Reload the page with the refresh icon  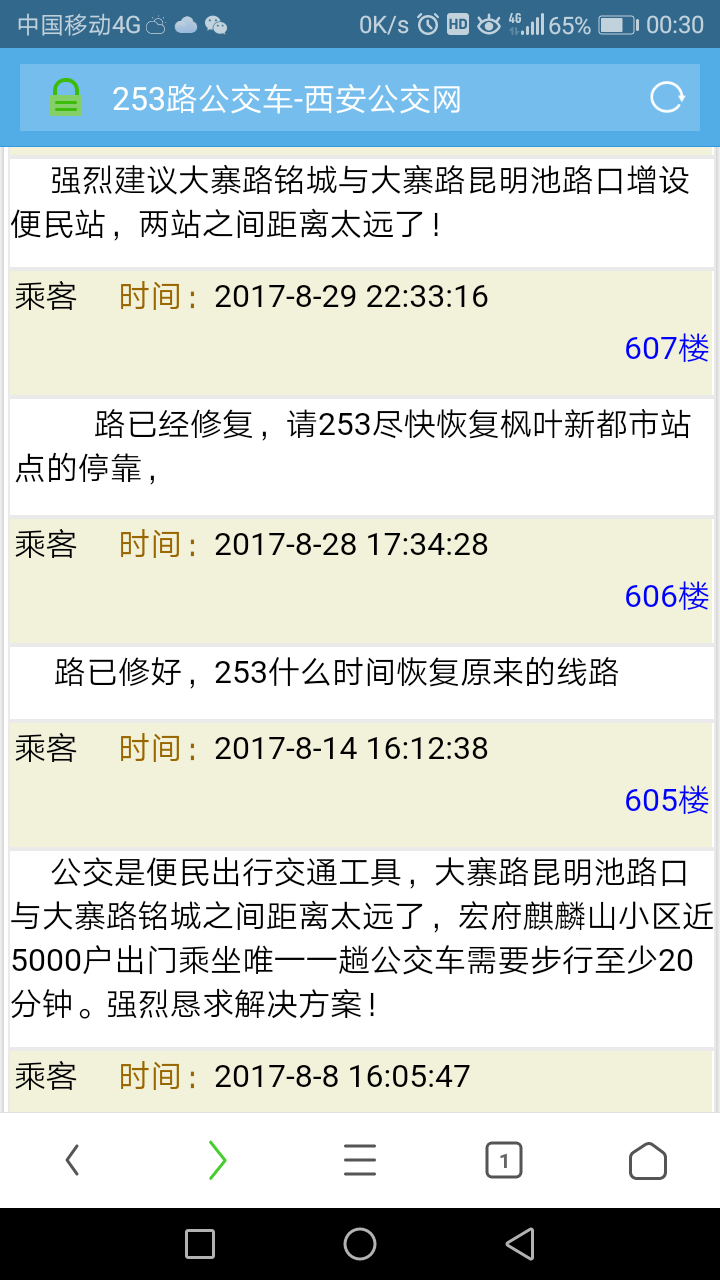pos(667,97)
